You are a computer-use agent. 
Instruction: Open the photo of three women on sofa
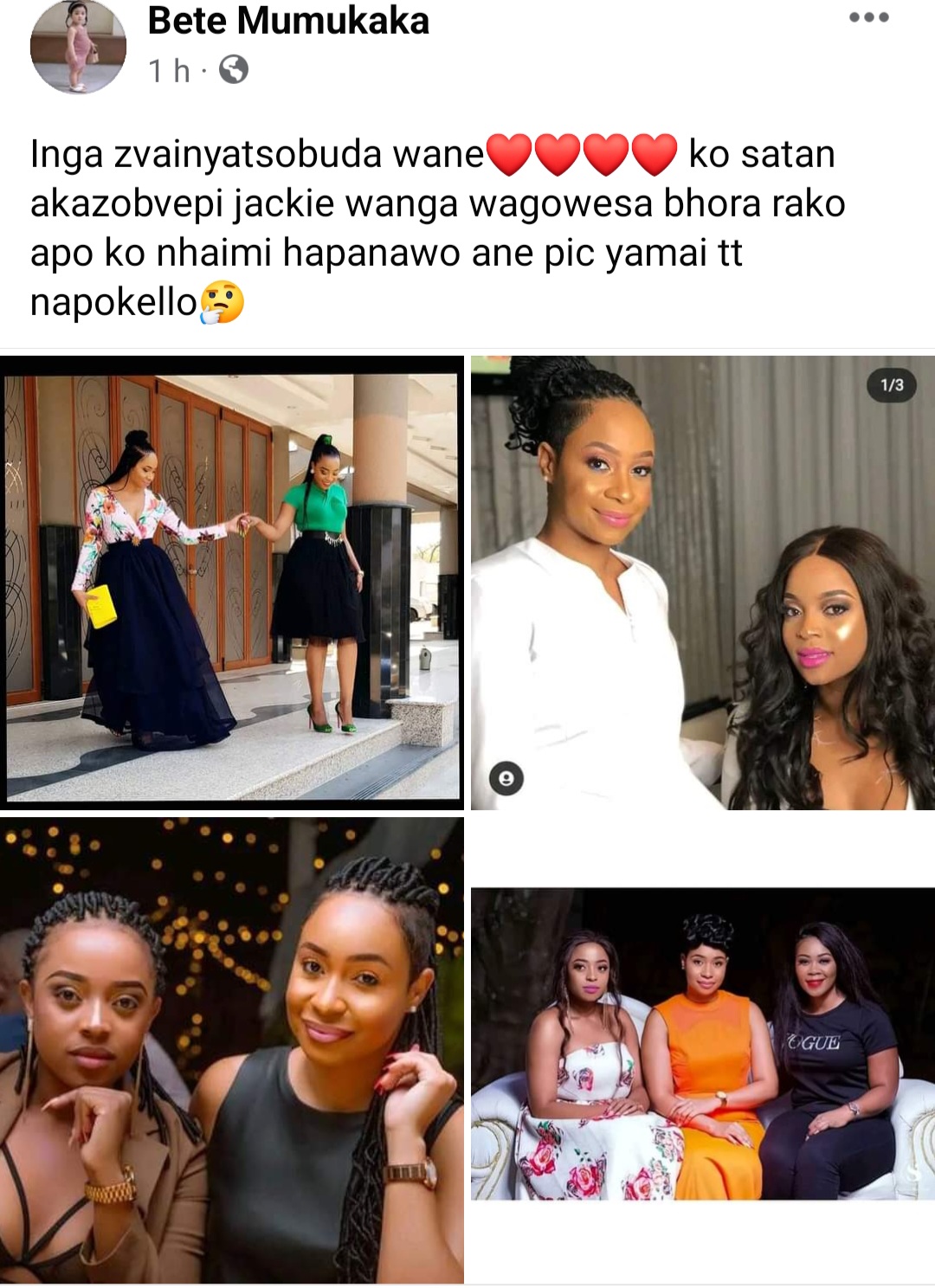(x=702, y=1043)
